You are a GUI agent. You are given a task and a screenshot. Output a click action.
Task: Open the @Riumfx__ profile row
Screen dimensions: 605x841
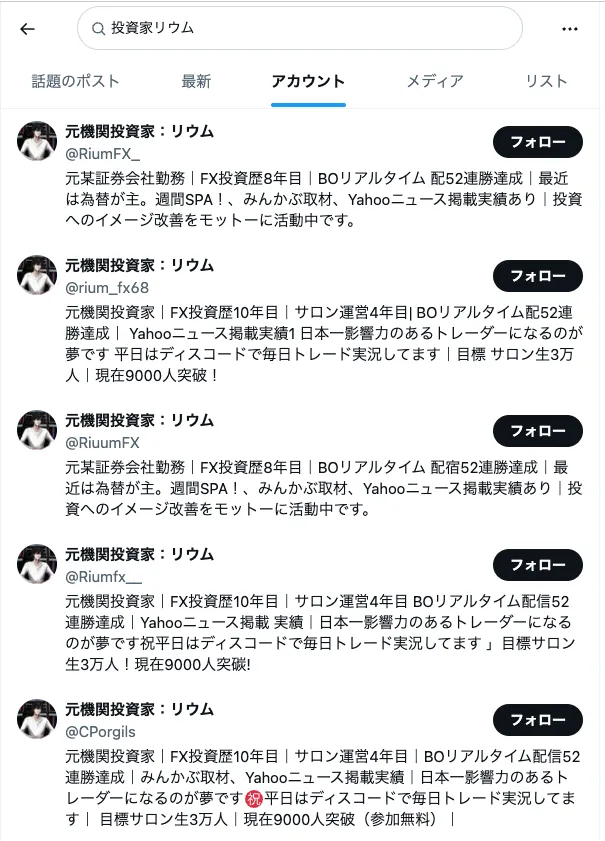coord(302,609)
